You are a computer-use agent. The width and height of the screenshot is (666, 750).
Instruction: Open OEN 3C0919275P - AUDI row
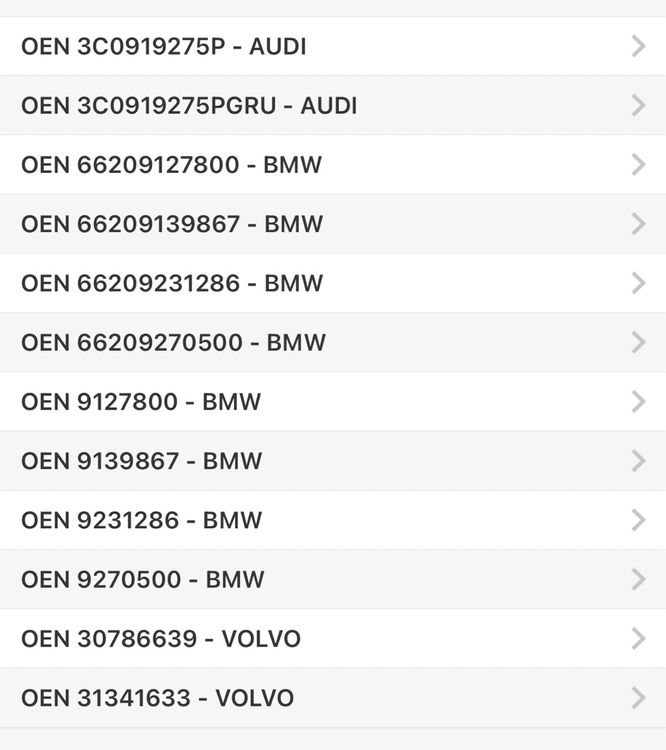point(333,46)
